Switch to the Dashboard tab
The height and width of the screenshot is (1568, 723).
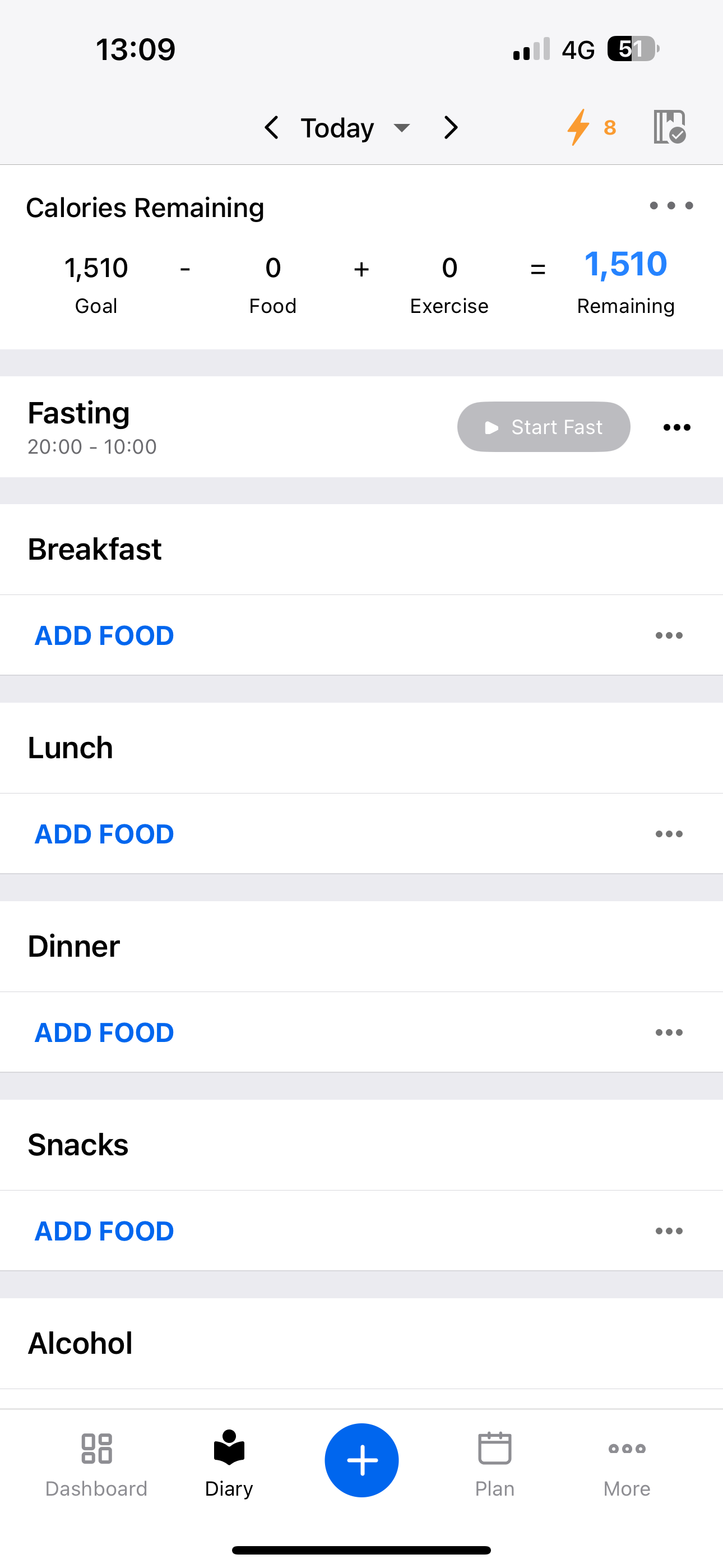96,1462
